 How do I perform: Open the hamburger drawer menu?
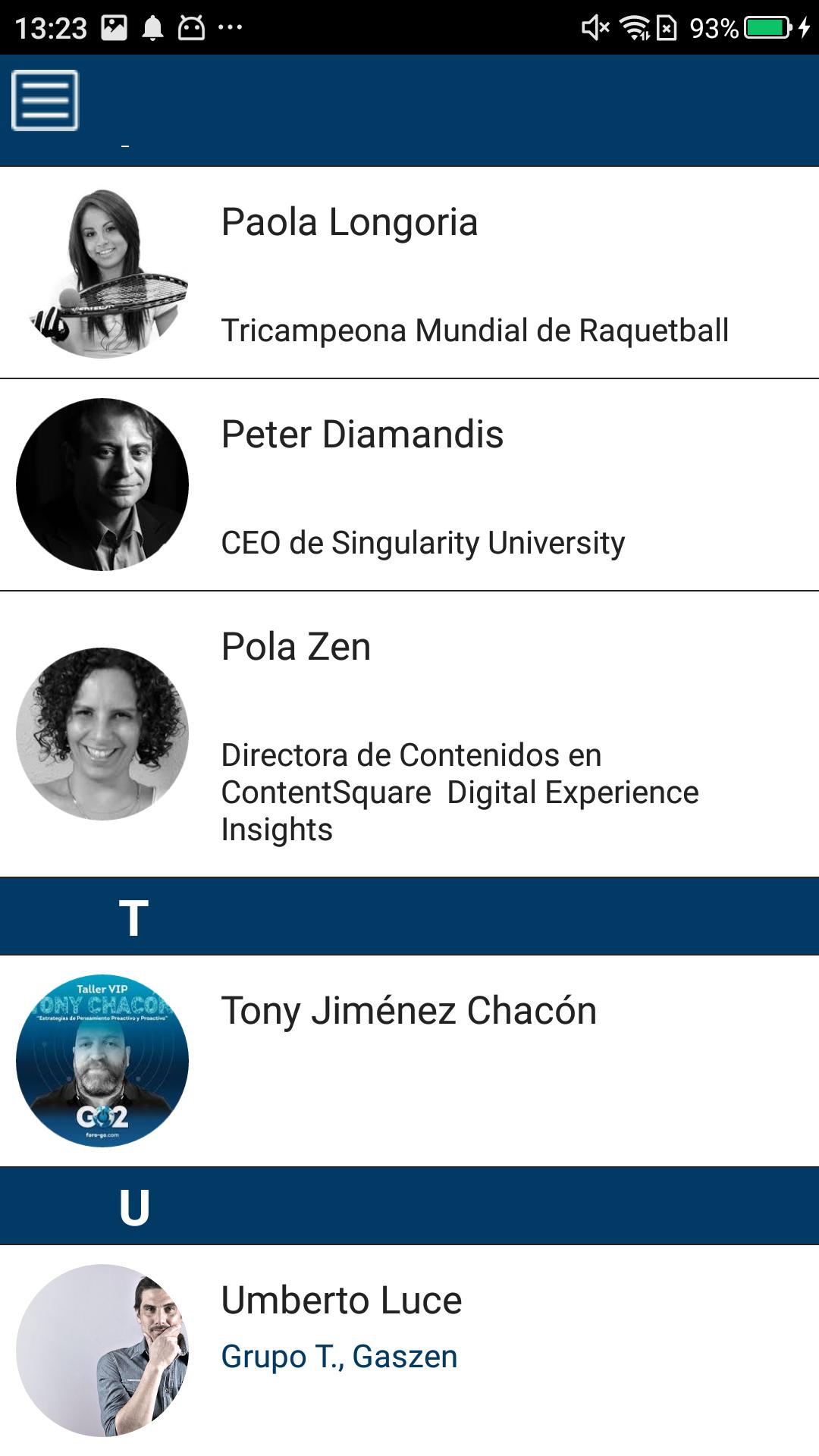point(45,101)
